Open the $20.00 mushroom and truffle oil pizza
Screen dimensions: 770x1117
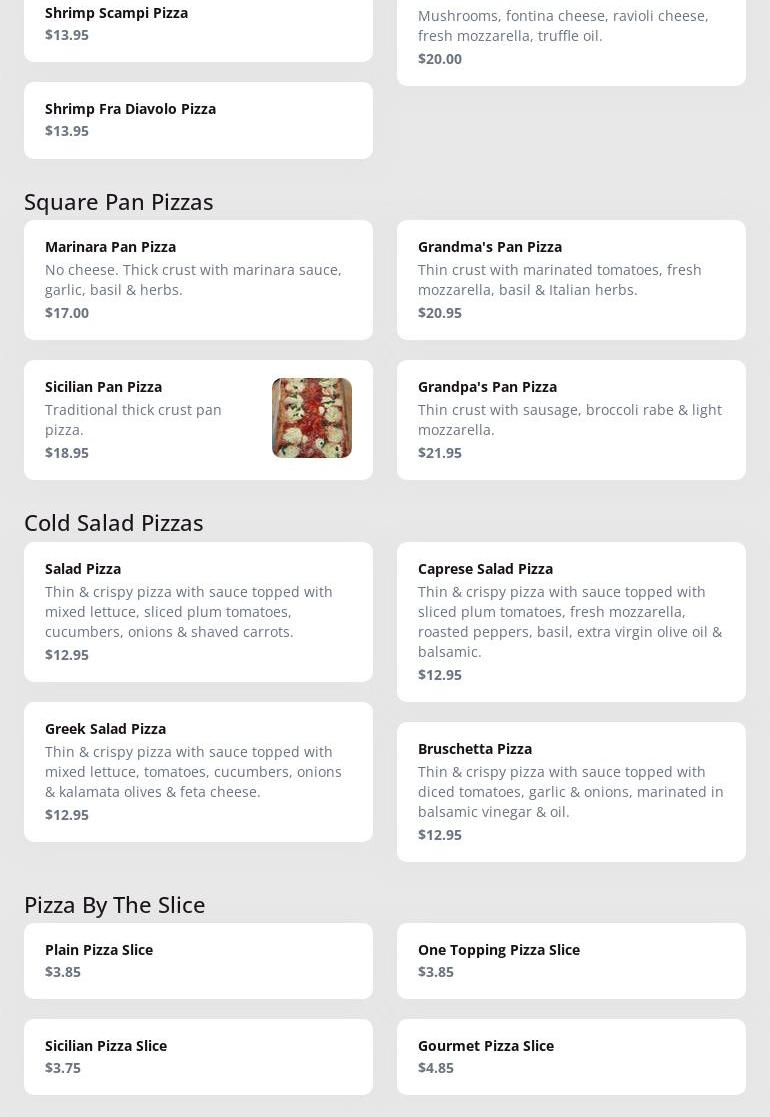pyautogui.click(x=571, y=36)
